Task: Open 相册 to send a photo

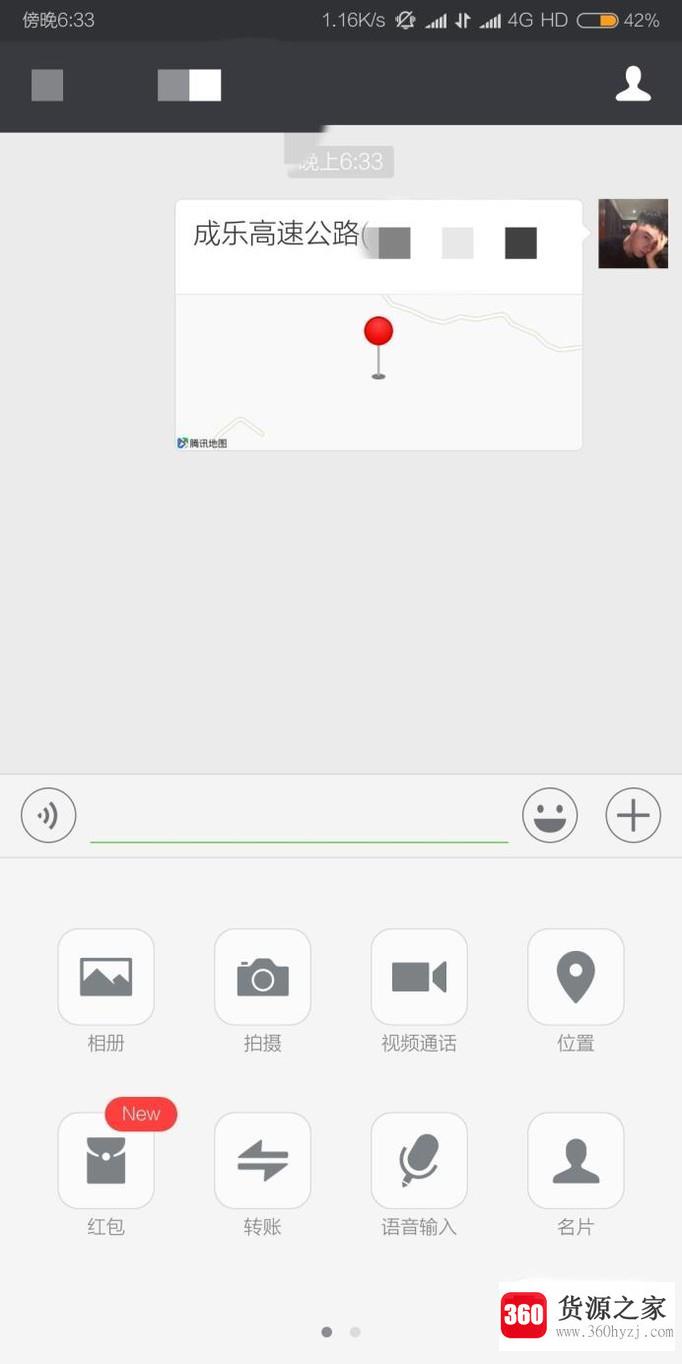Action: tap(106, 977)
